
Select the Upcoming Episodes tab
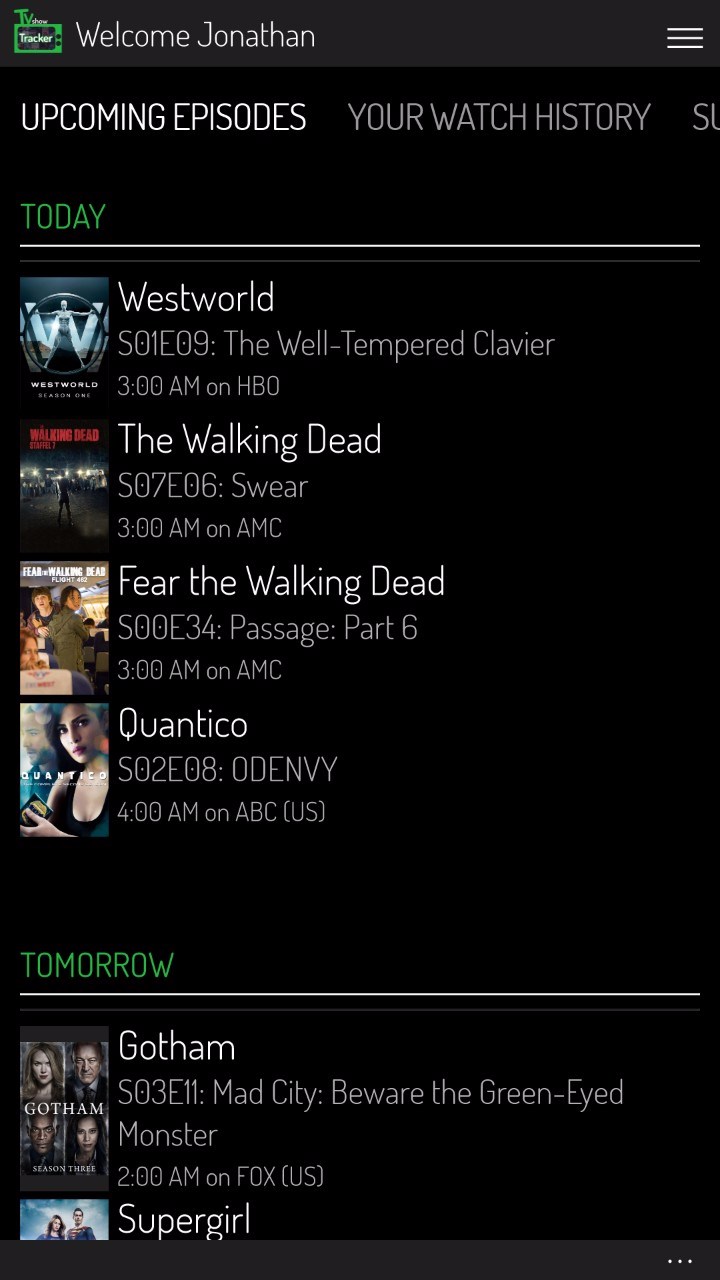pos(164,118)
